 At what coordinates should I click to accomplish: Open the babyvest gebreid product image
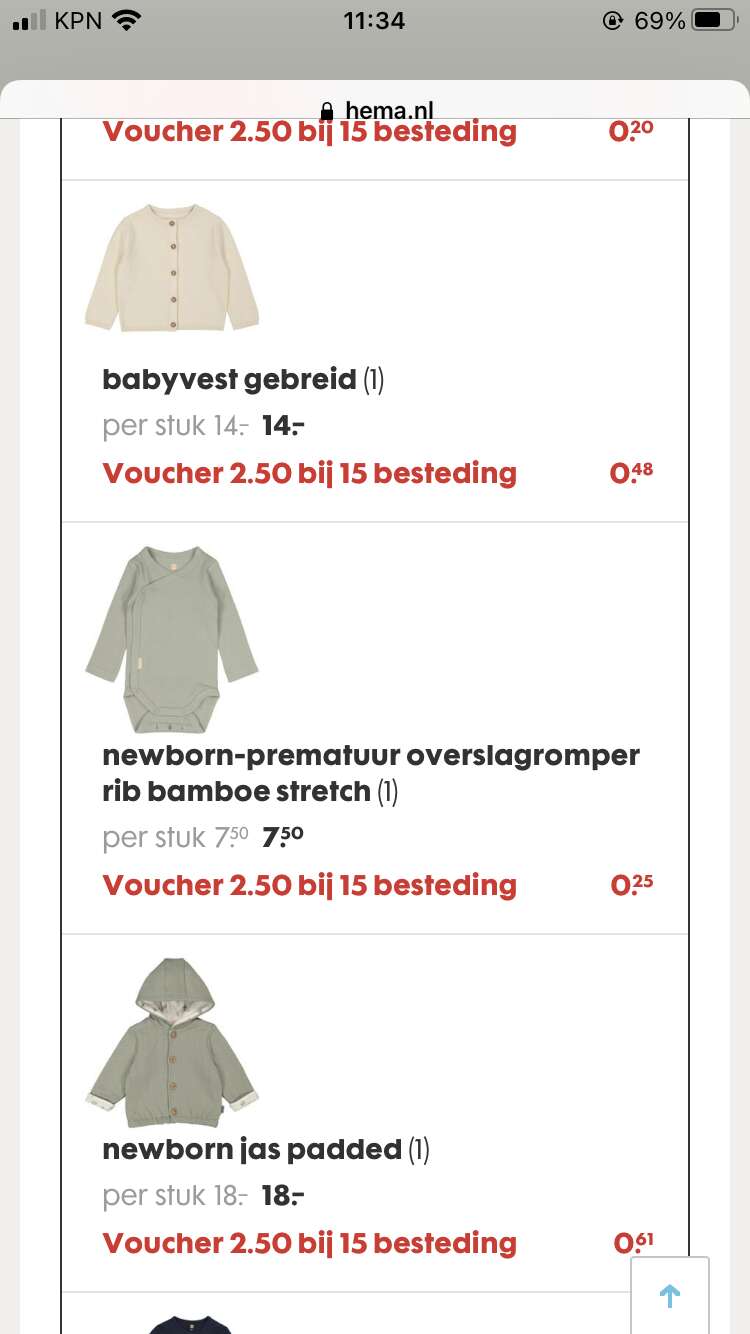click(172, 270)
